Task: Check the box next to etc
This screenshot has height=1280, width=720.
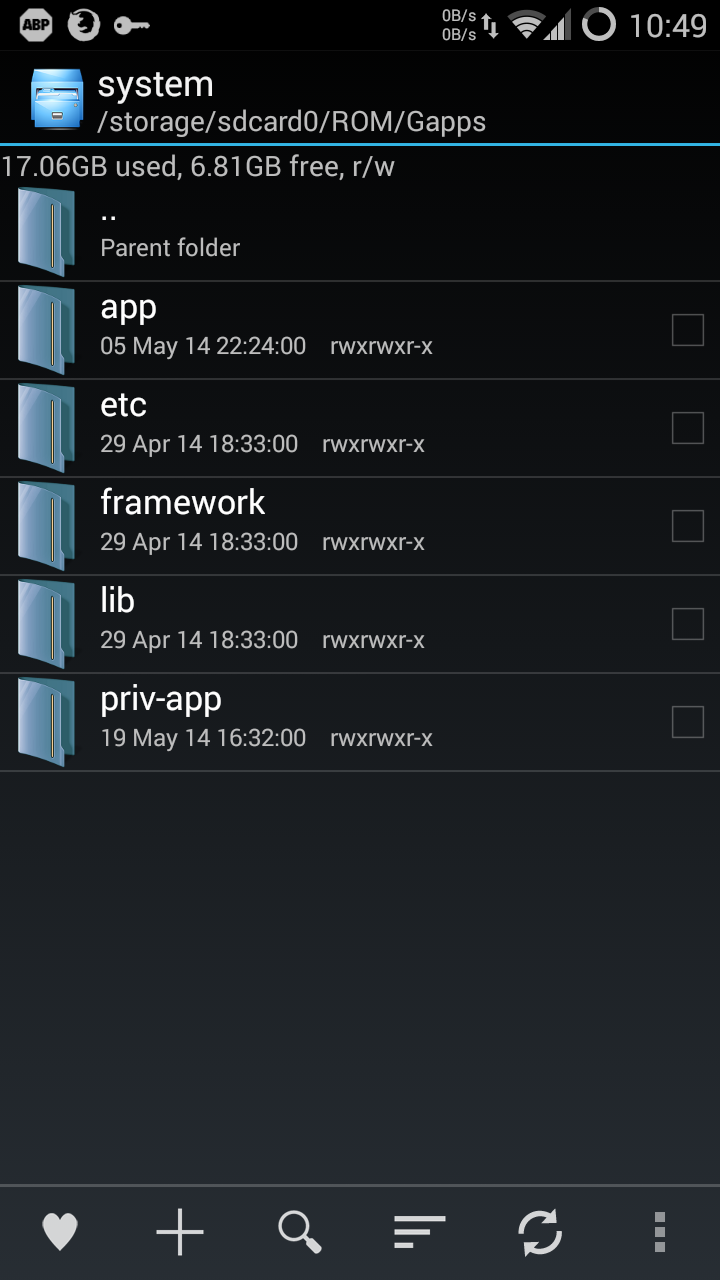Action: coord(688,428)
